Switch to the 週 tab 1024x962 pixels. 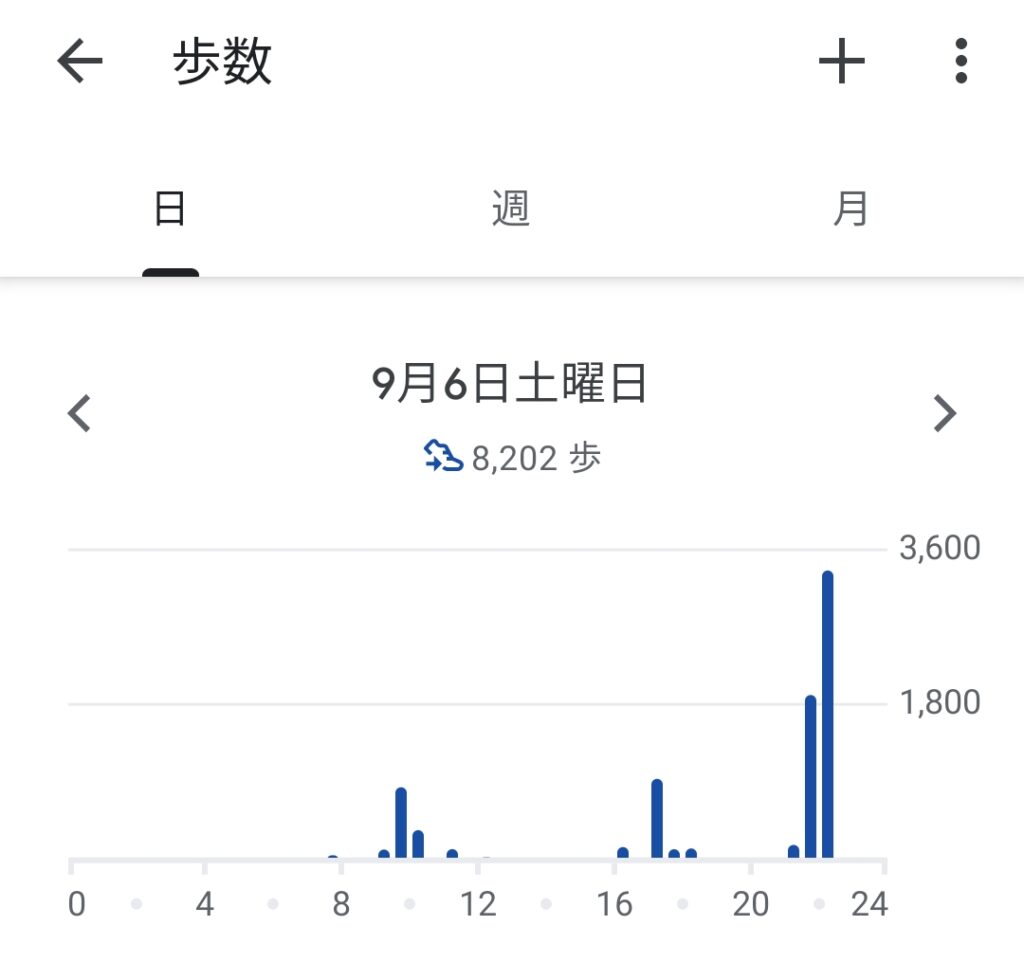(510, 210)
